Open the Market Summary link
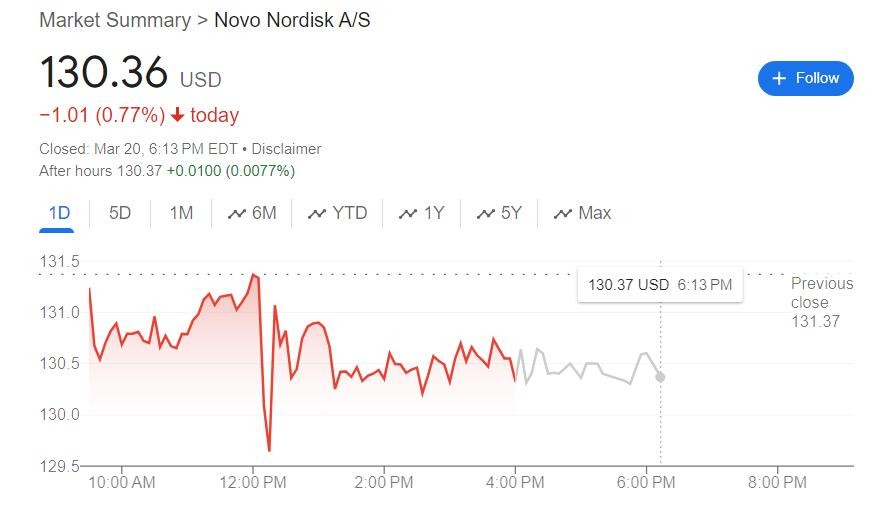This screenshot has width=876, height=509. click(114, 20)
